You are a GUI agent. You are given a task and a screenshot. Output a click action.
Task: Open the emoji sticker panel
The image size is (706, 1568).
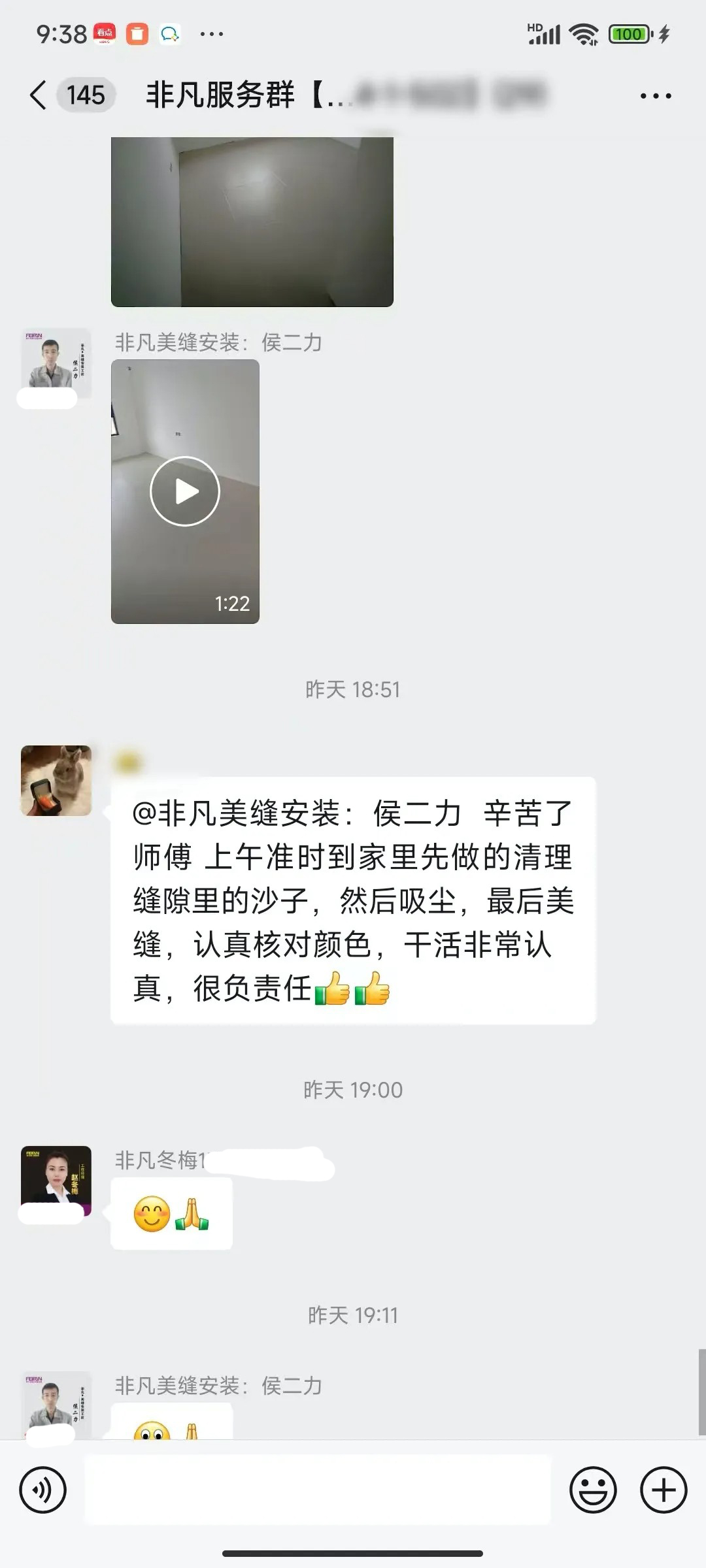593,1490
